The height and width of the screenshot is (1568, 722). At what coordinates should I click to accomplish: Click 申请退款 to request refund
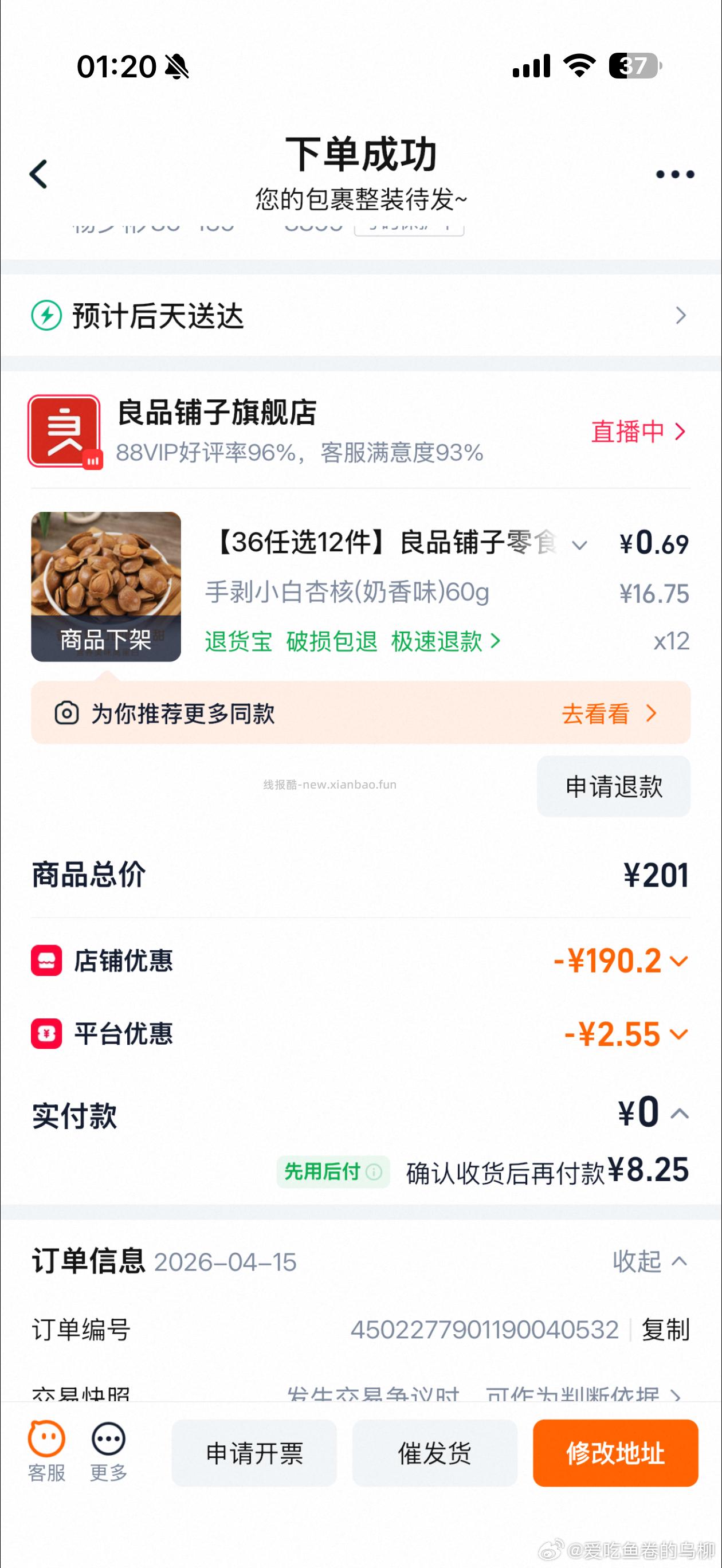click(x=614, y=787)
